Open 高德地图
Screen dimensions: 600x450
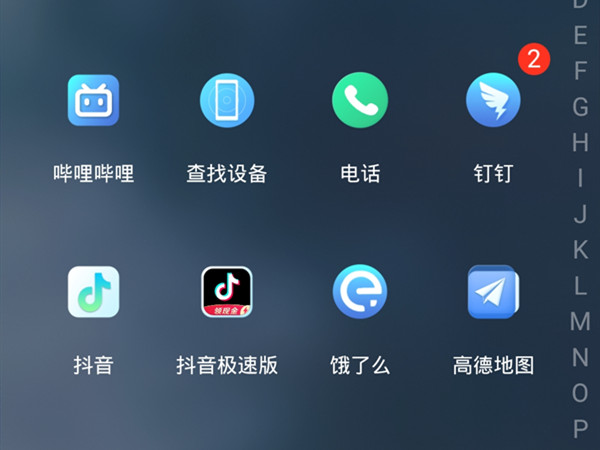tap(493, 292)
